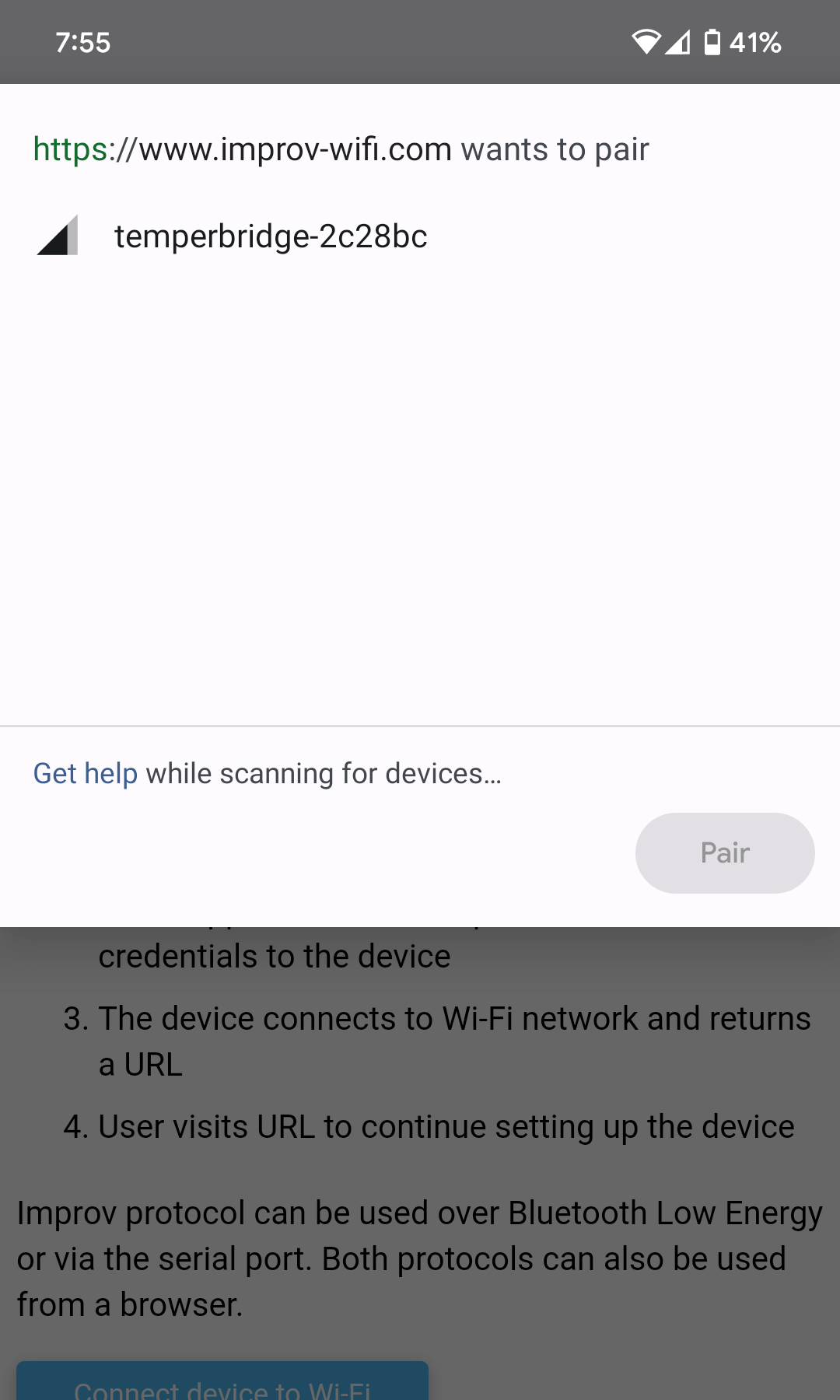Open the Get help link
This screenshot has width=840, height=1400.
pyautogui.click(x=86, y=774)
